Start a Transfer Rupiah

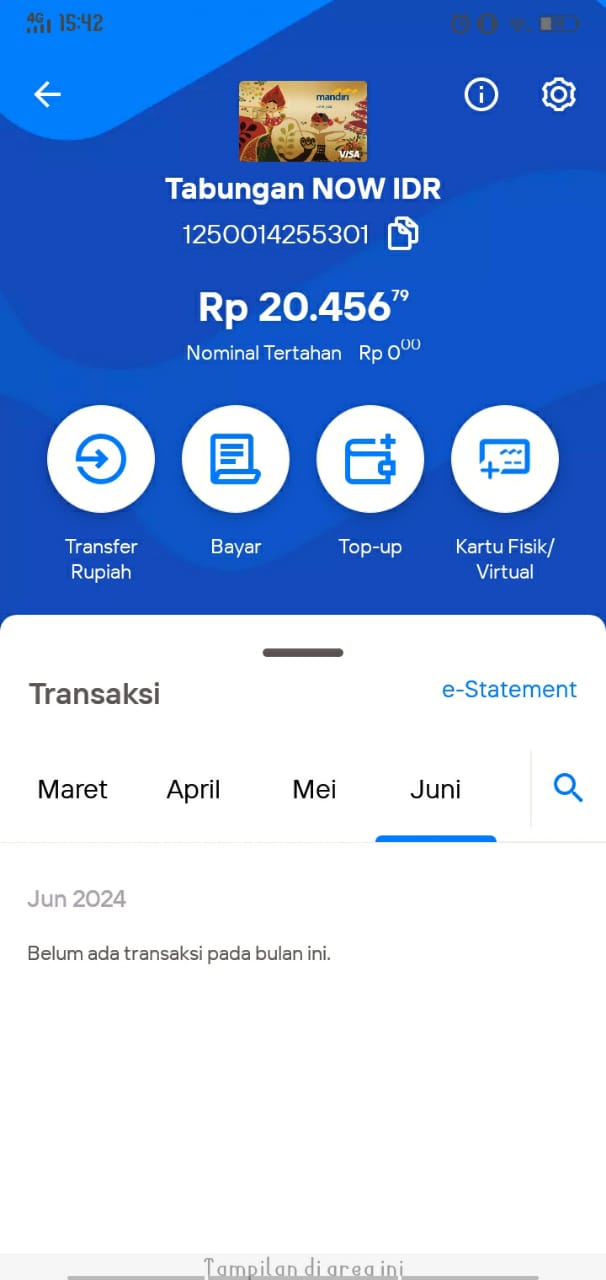101,460
